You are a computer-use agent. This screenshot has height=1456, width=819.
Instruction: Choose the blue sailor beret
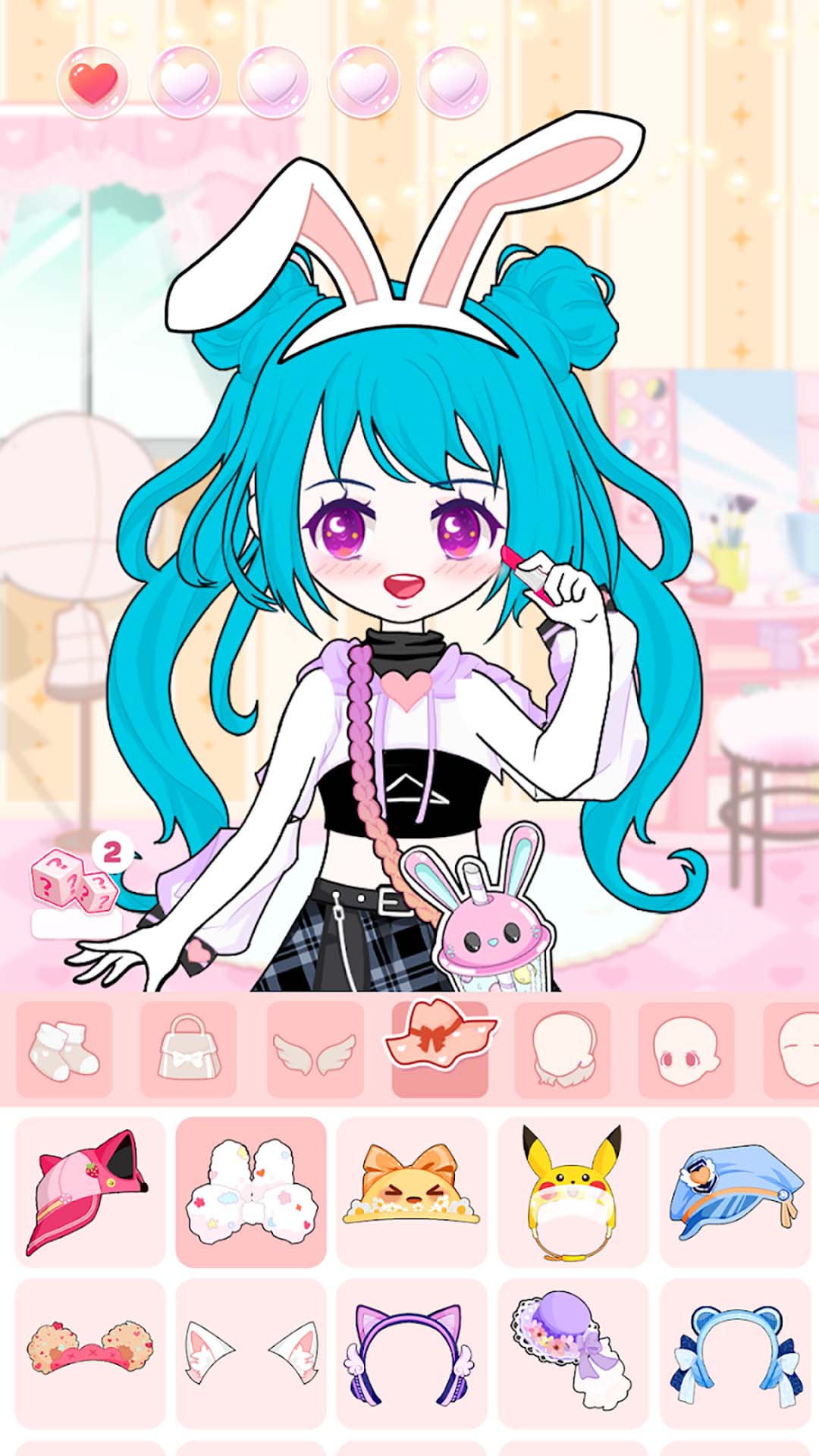(734, 1192)
